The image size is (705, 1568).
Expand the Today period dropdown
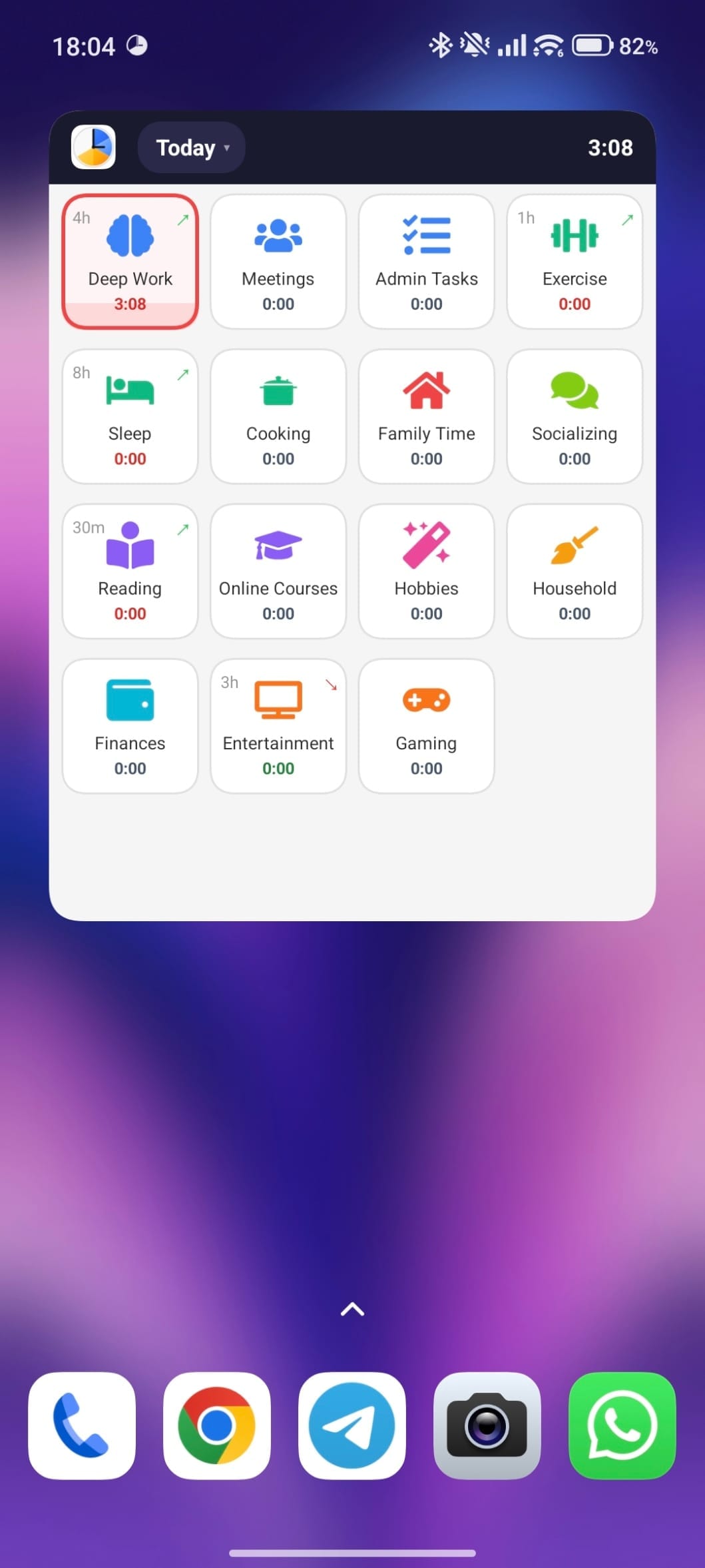click(191, 147)
